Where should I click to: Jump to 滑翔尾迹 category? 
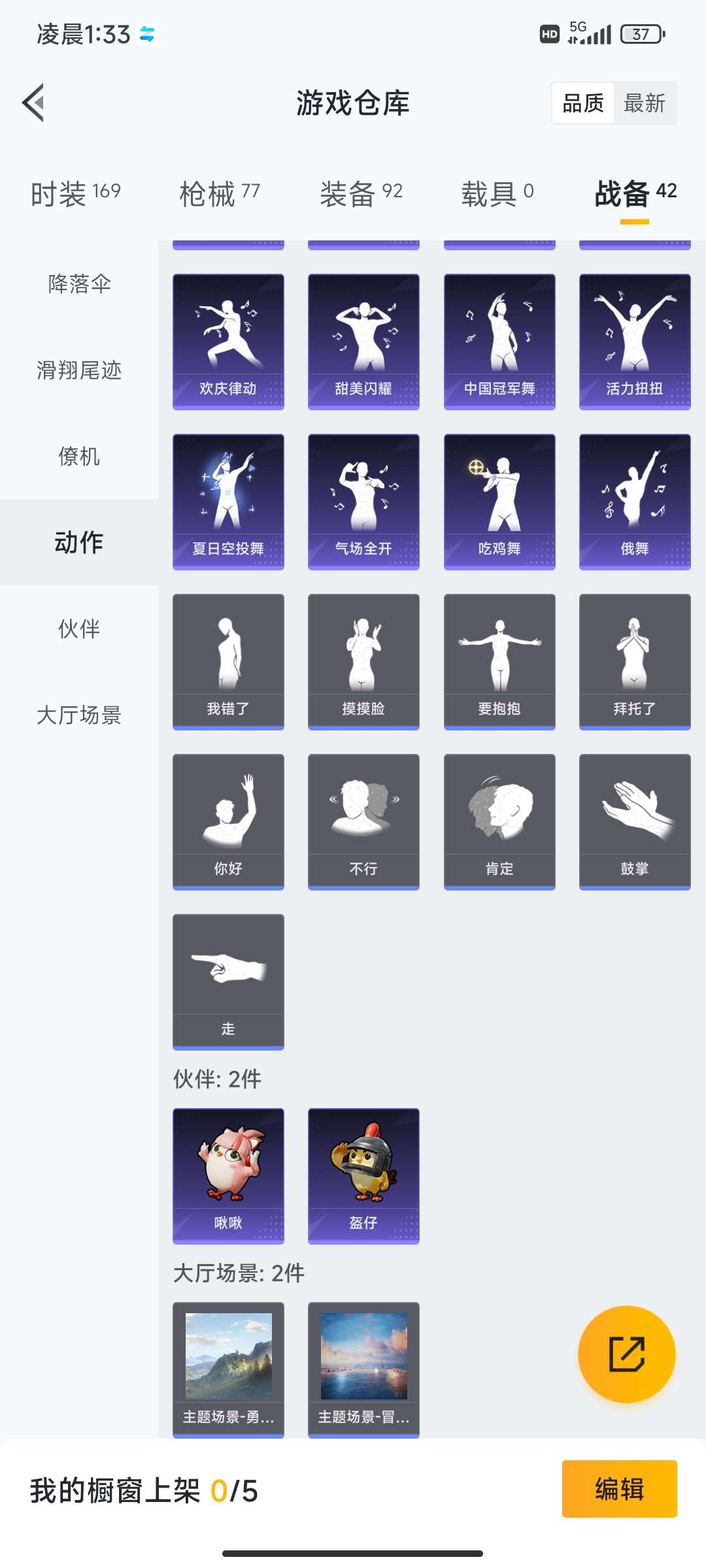[x=79, y=370]
